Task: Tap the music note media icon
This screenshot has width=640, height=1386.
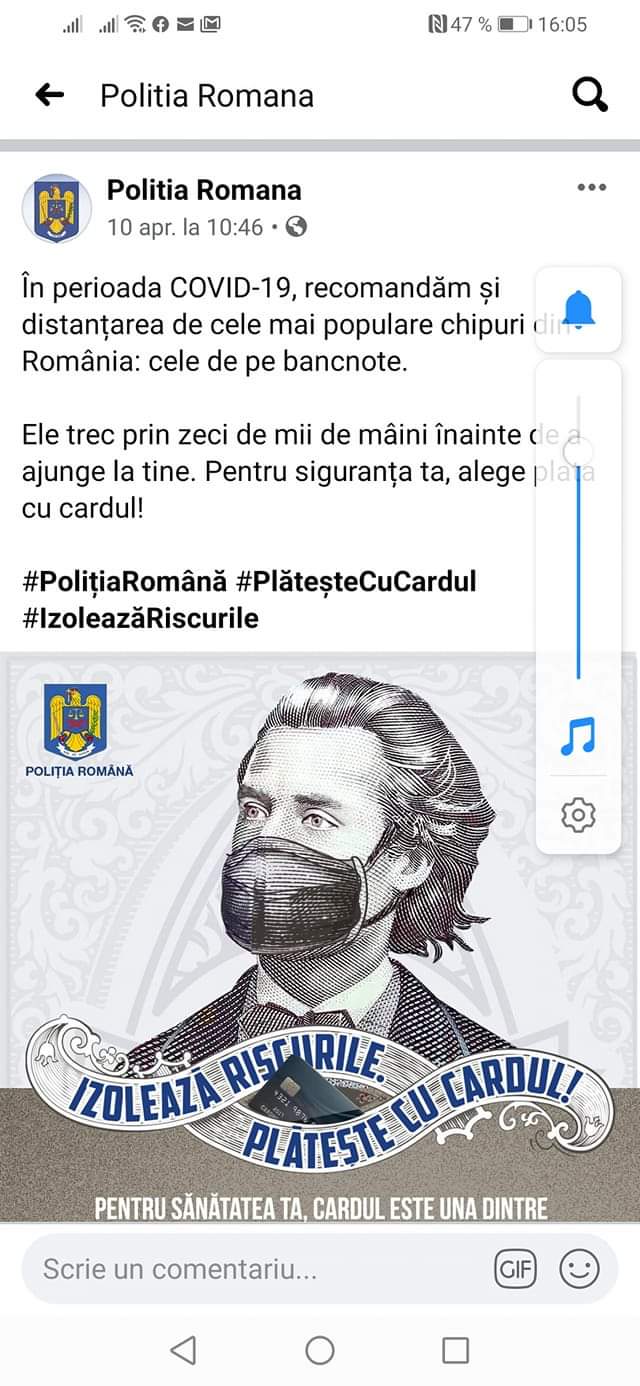Action: tap(578, 737)
